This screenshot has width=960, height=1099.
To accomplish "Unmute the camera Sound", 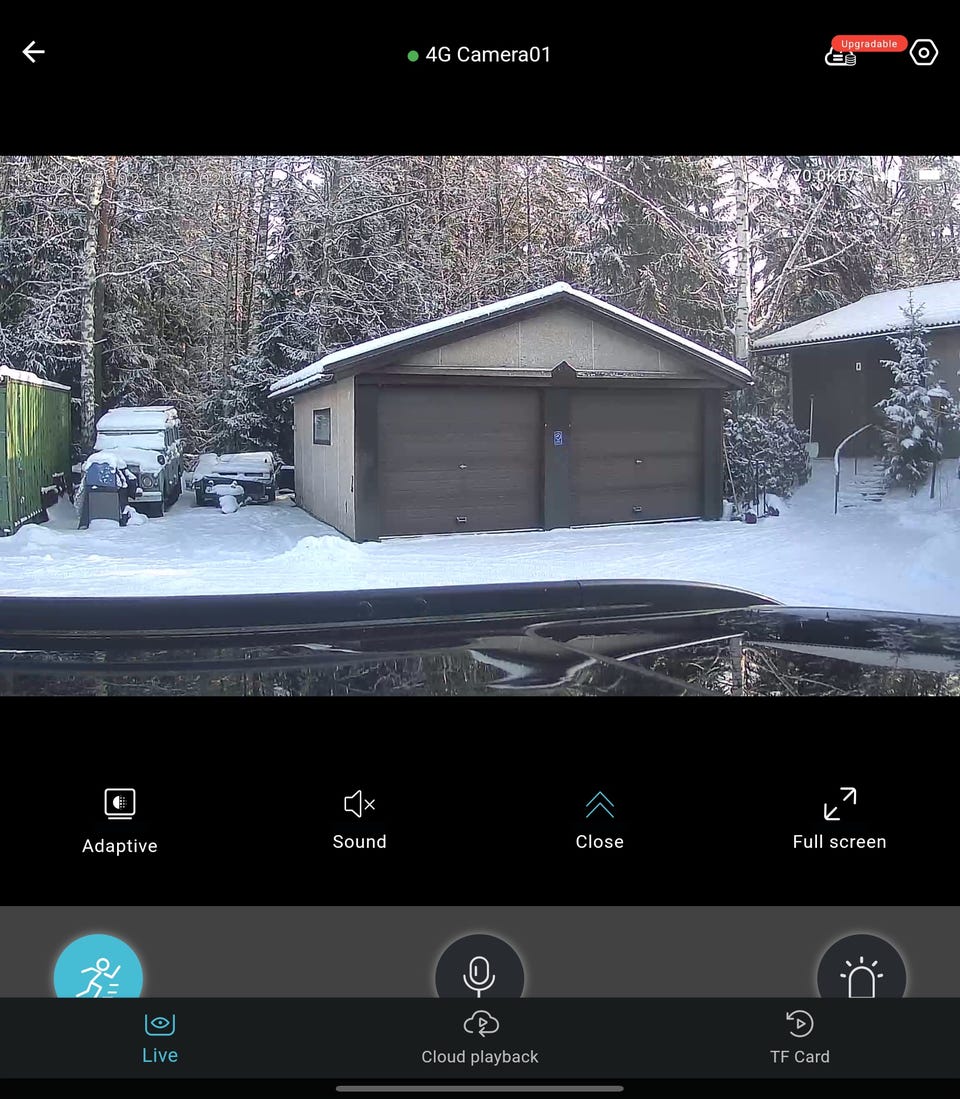I will [x=359, y=819].
